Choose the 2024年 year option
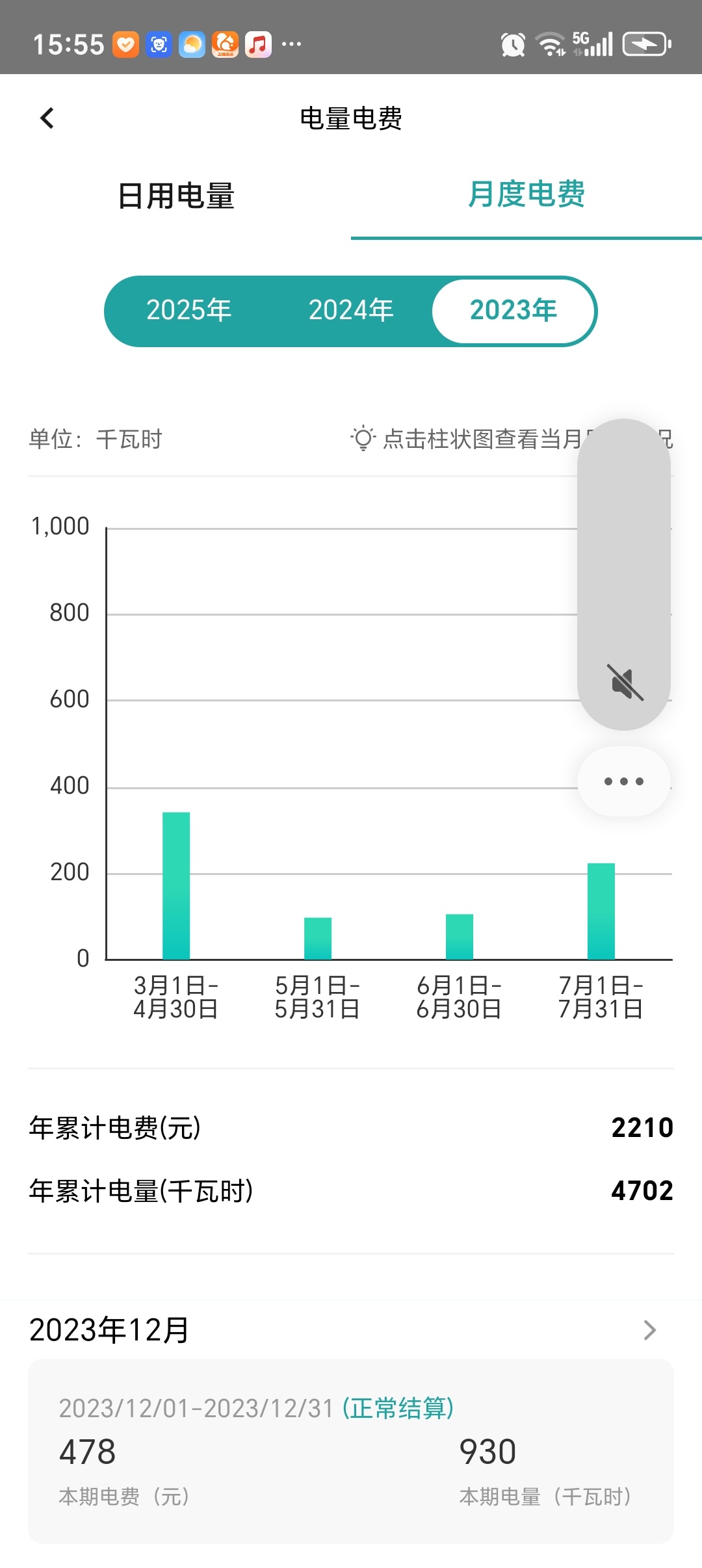Viewport: 702px width, 1568px height. [x=351, y=310]
